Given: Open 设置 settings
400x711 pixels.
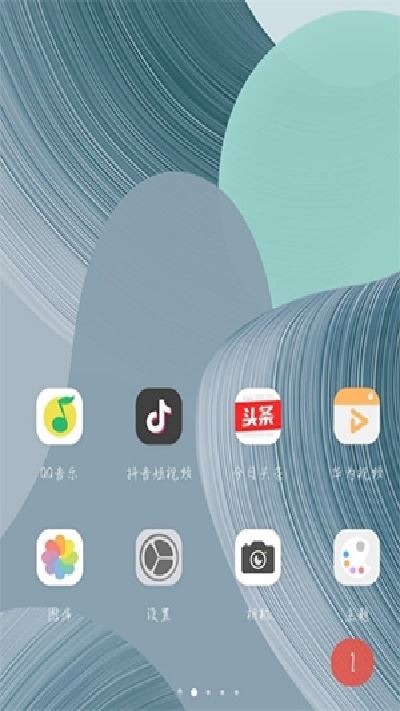Looking at the screenshot, I should 159,557.
